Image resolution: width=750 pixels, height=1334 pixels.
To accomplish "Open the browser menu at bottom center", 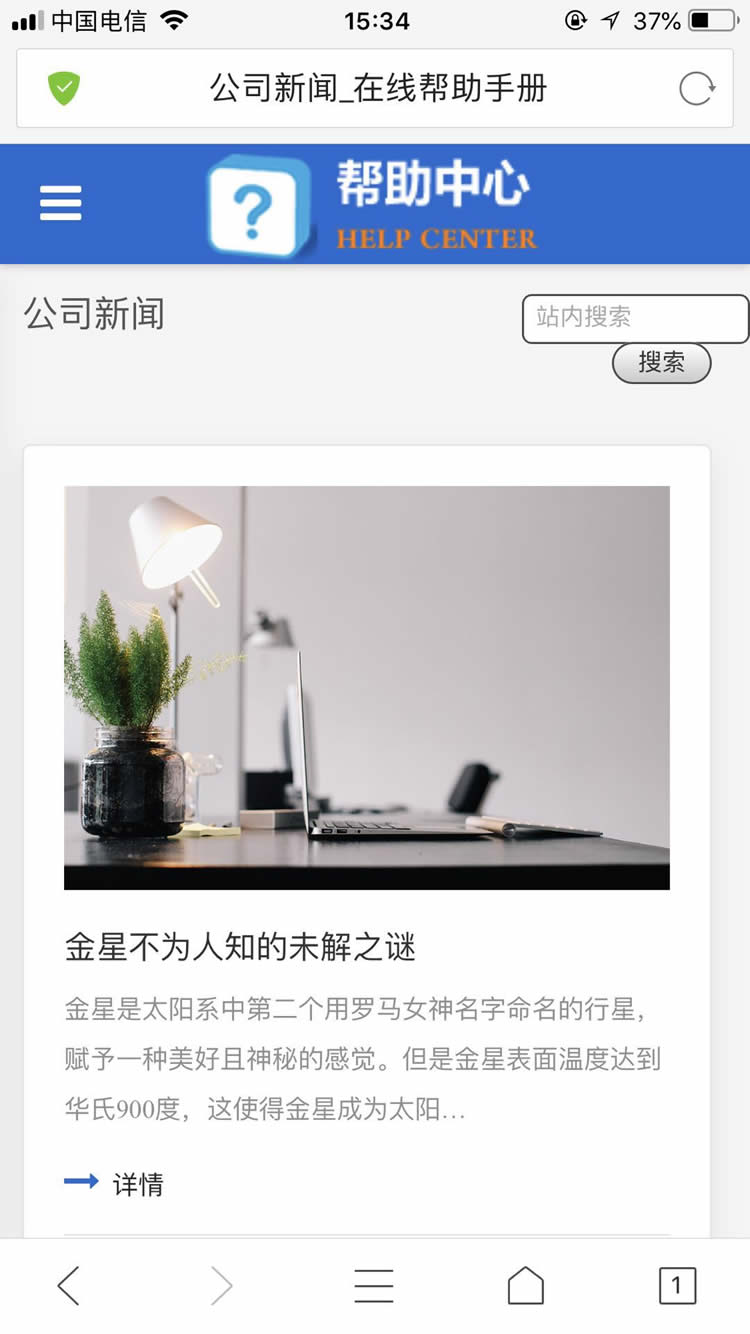I will tap(374, 1285).
